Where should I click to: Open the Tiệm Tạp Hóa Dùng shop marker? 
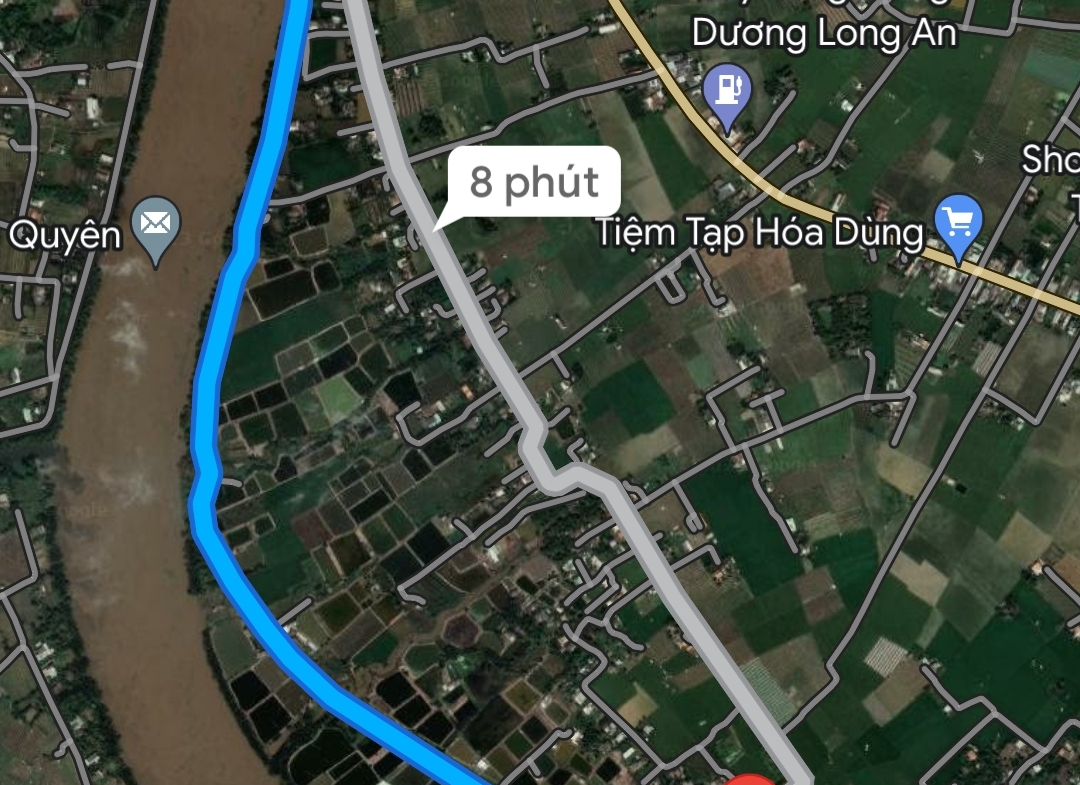958,222
